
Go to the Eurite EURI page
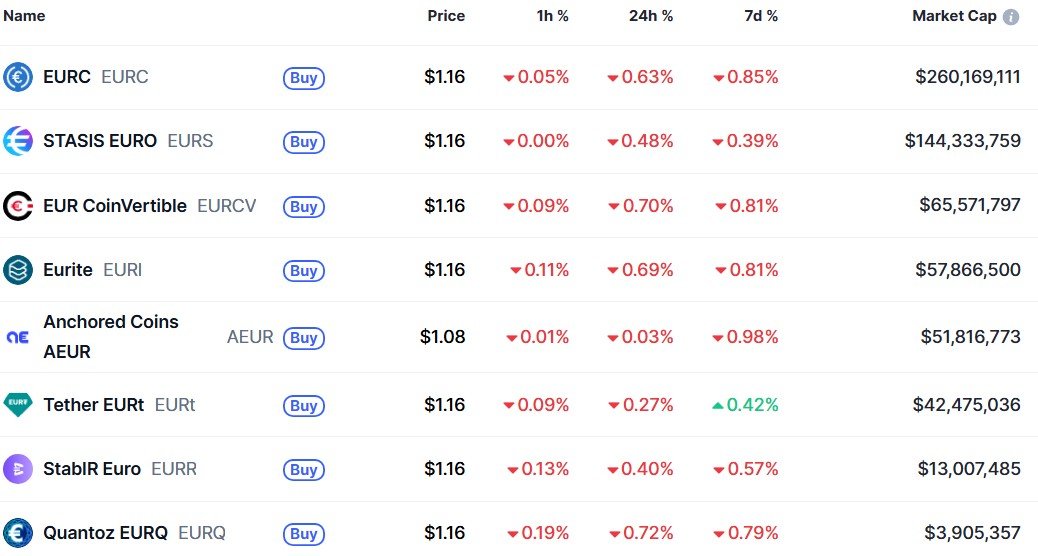(x=68, y=270)
